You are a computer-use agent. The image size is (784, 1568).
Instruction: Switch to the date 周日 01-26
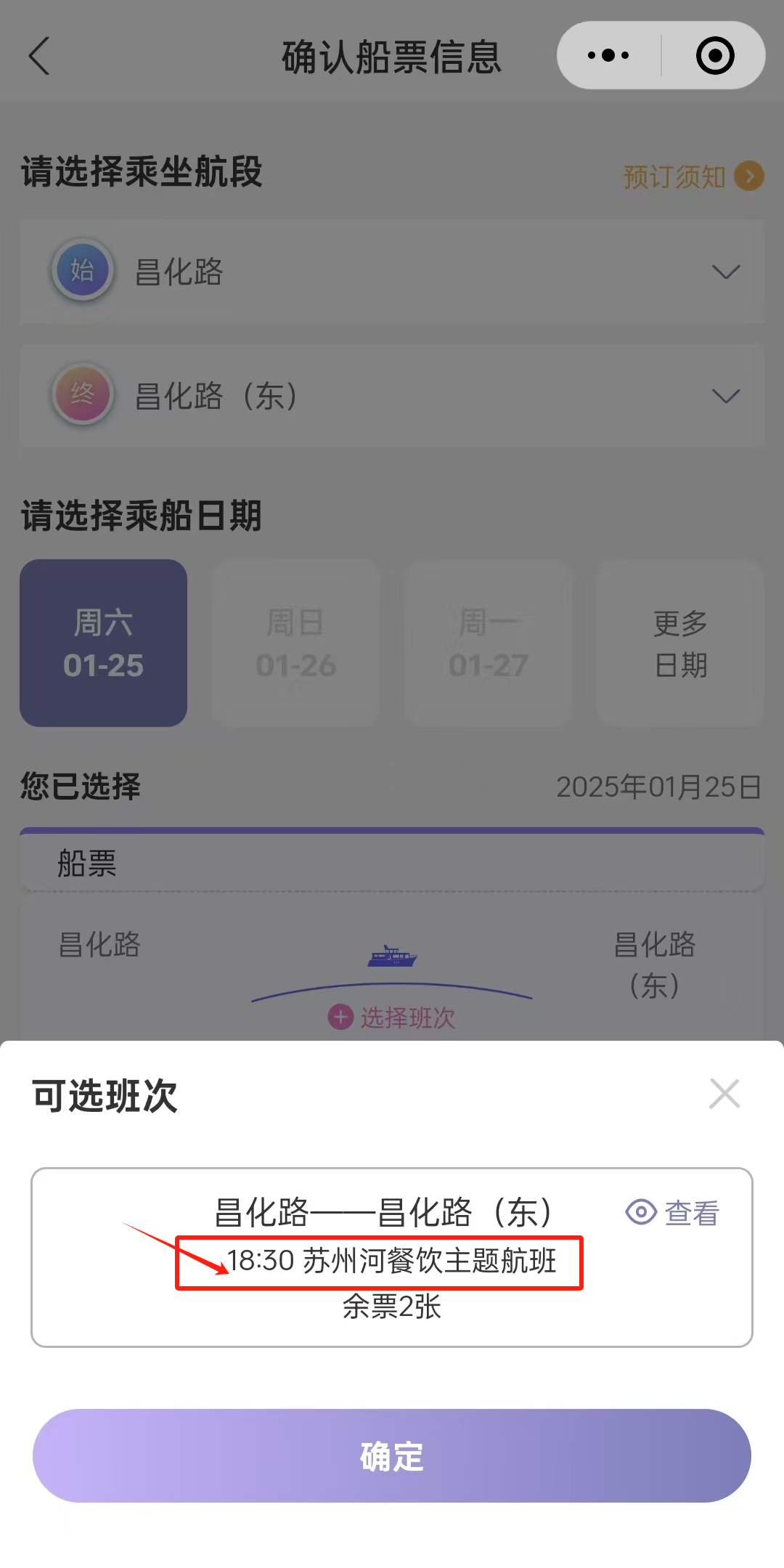click(x=295, y=643)
